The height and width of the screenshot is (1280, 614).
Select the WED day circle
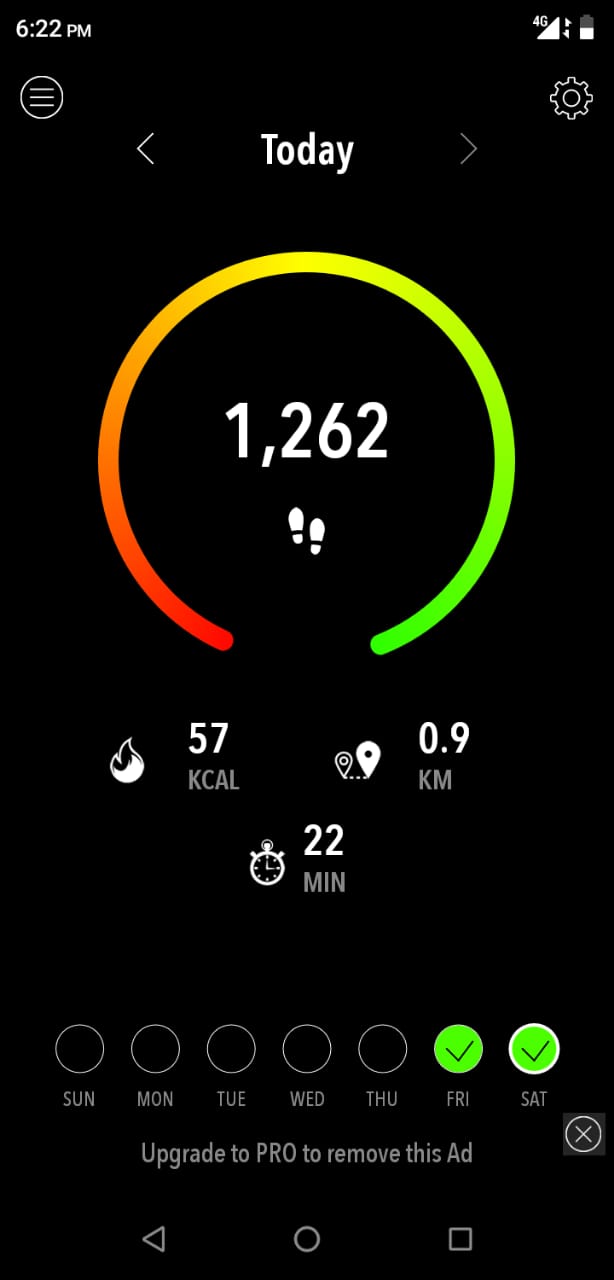pyautogui.click(x=307, y=1049)
